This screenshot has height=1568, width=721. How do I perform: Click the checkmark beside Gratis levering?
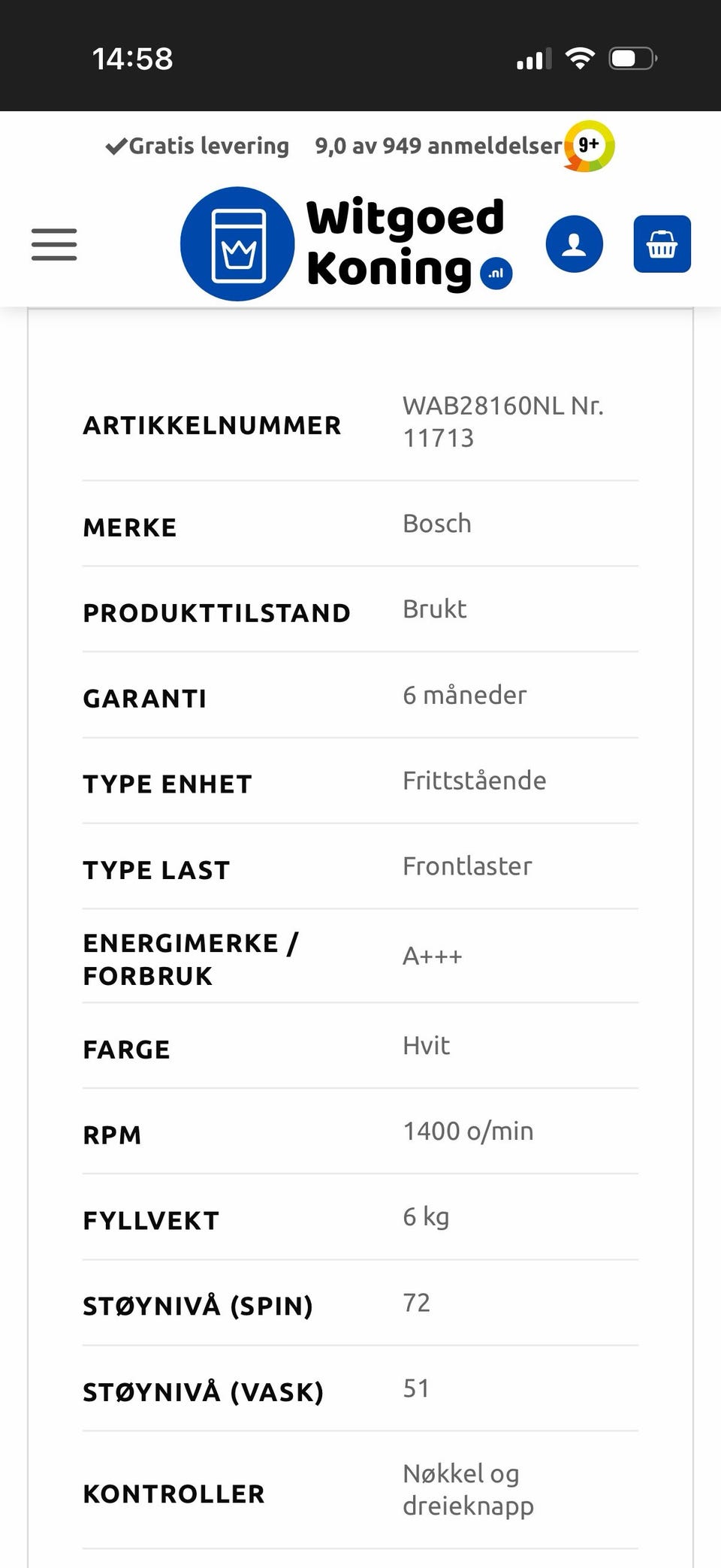point(116,145)
